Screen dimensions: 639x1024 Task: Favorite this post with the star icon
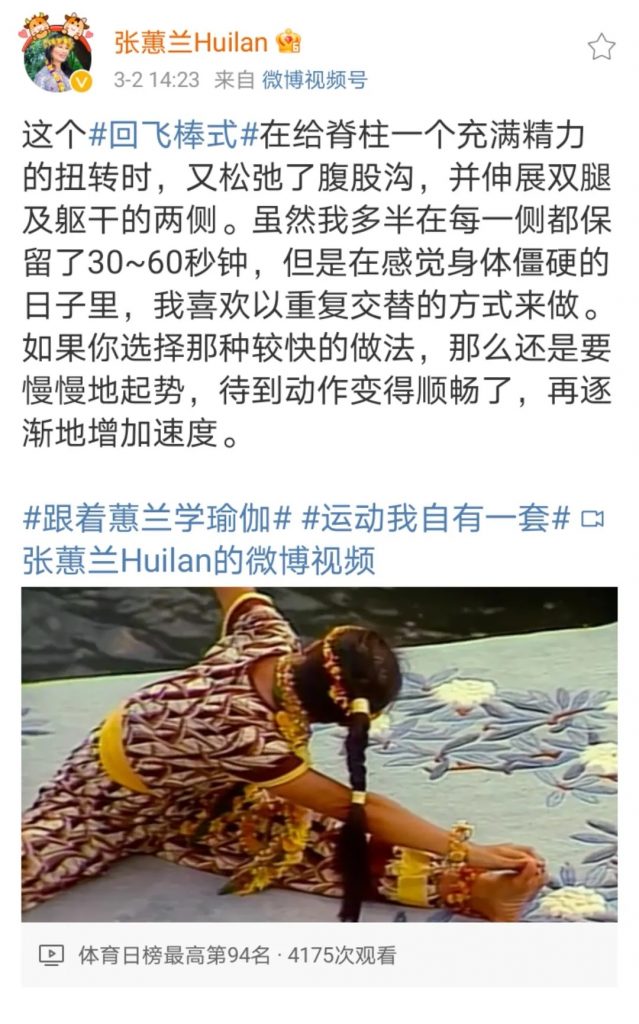601,46
